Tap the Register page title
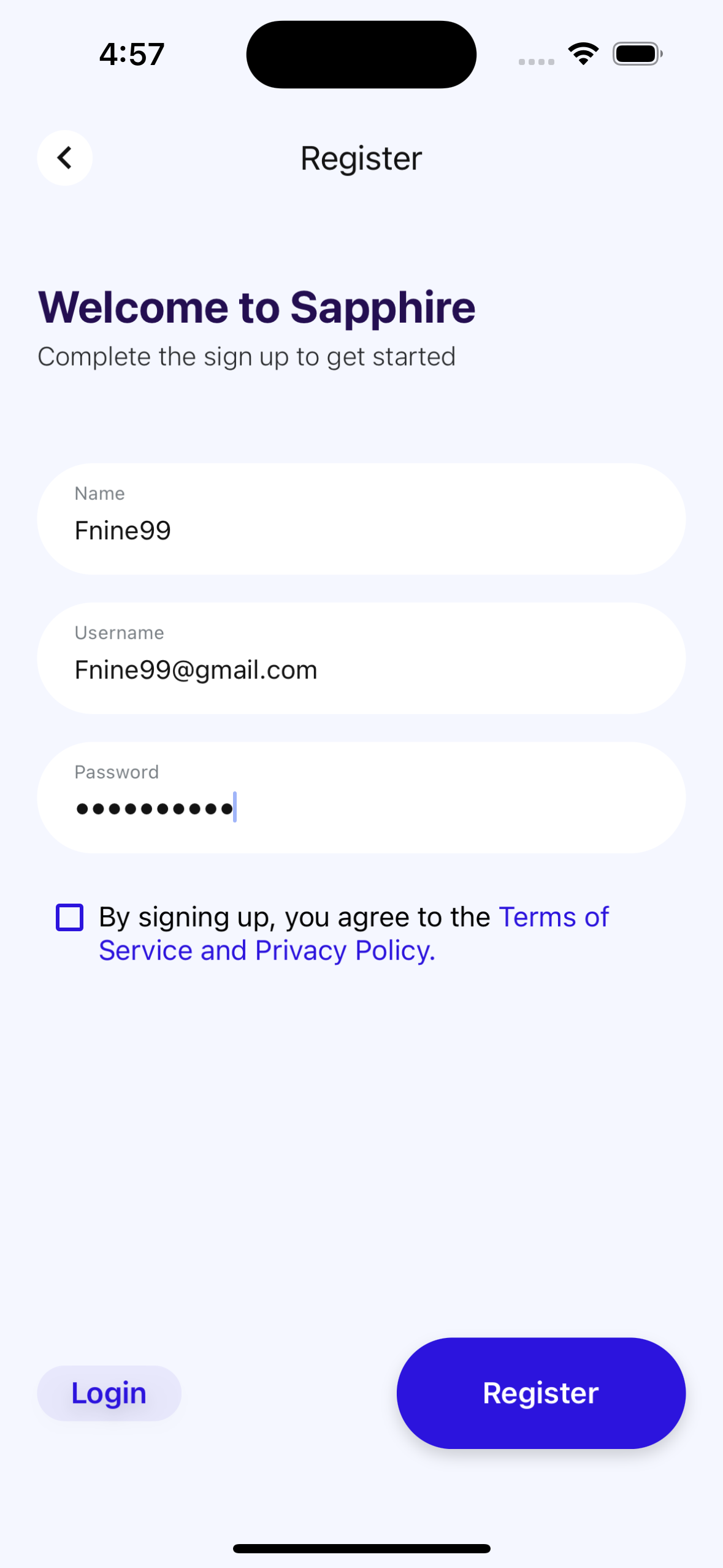This screenshot has width=723, height=1568. coord(361,158)
